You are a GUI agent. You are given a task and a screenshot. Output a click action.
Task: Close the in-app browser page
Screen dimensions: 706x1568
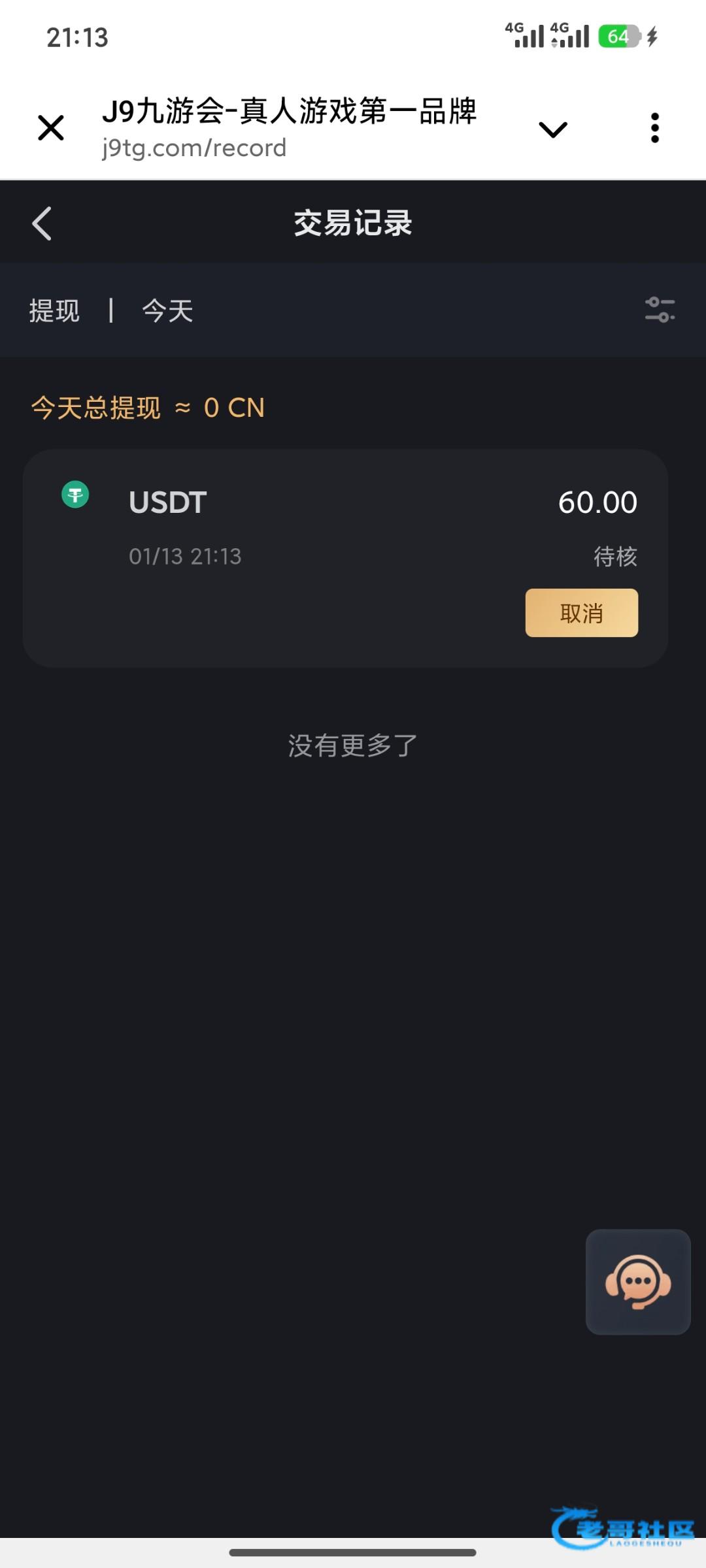[51, 128]
